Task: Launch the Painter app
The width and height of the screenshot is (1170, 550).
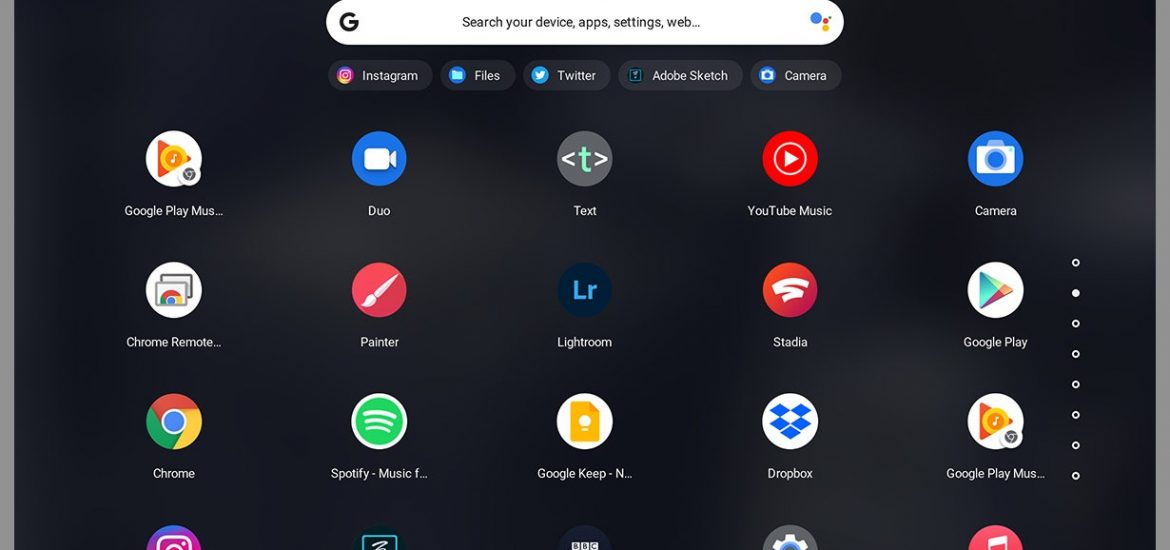Action: coord(379,291)
